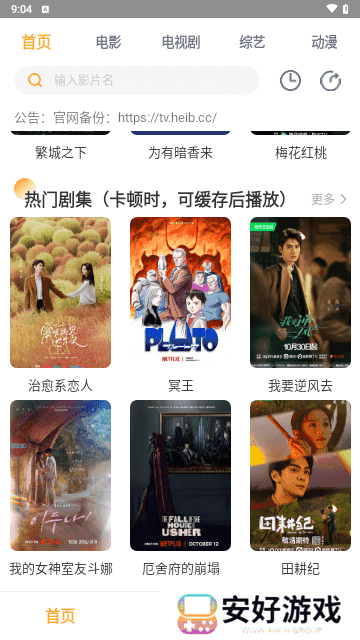Screen dimensions: 360x640
Task: Tap the bottom 首页 navigation item
Action: [60, 616]
